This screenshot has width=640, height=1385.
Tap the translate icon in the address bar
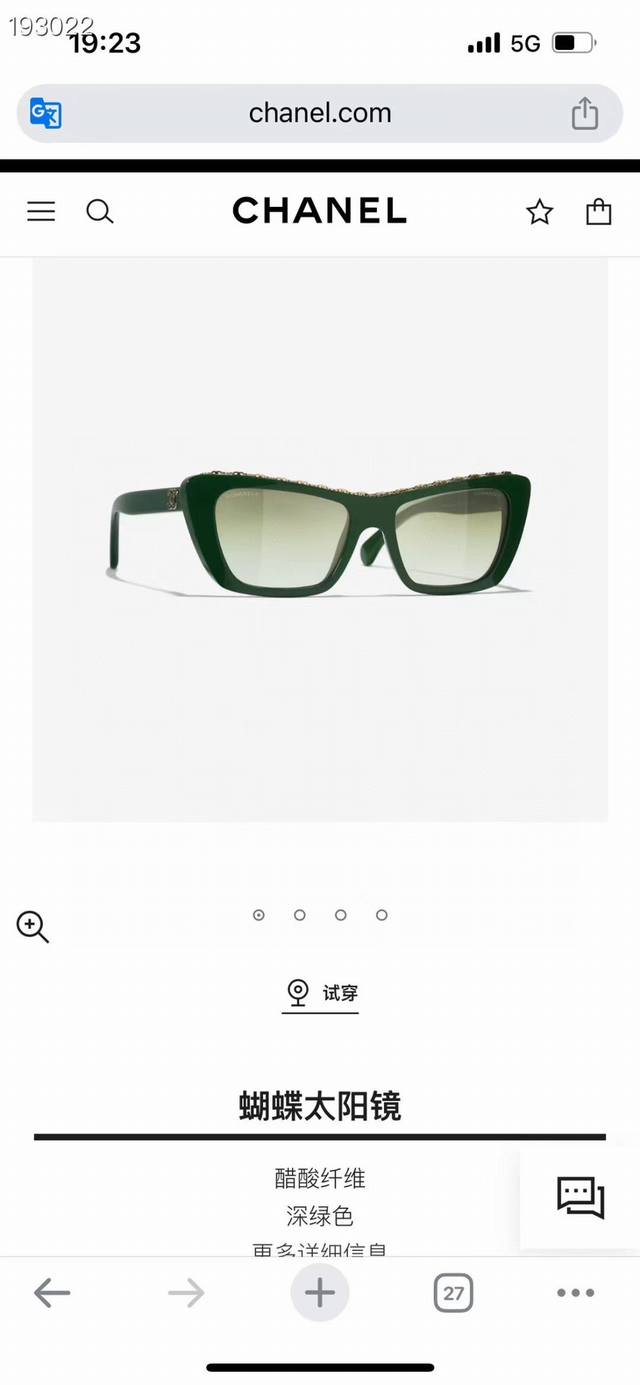pos(46,113)
